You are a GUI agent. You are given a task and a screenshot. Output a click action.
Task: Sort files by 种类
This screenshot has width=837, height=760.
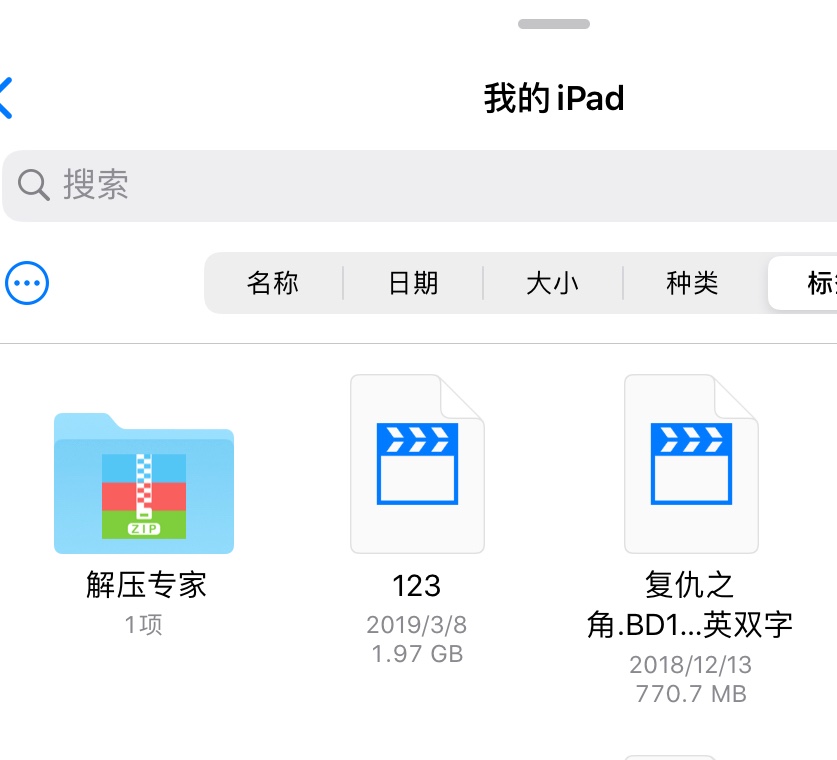click(692, 284)
